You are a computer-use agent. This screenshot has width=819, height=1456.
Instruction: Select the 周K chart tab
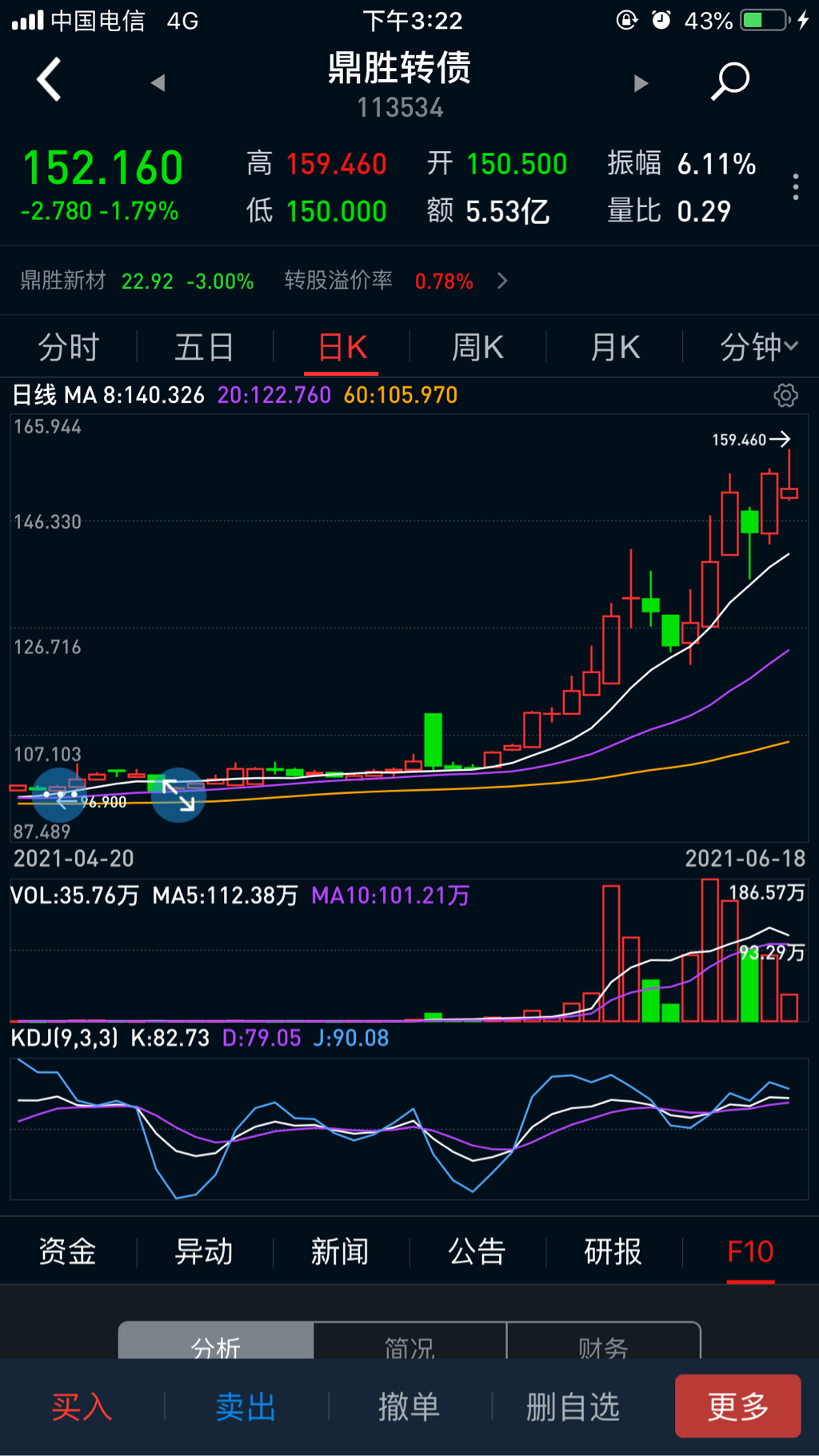[477, 347]
